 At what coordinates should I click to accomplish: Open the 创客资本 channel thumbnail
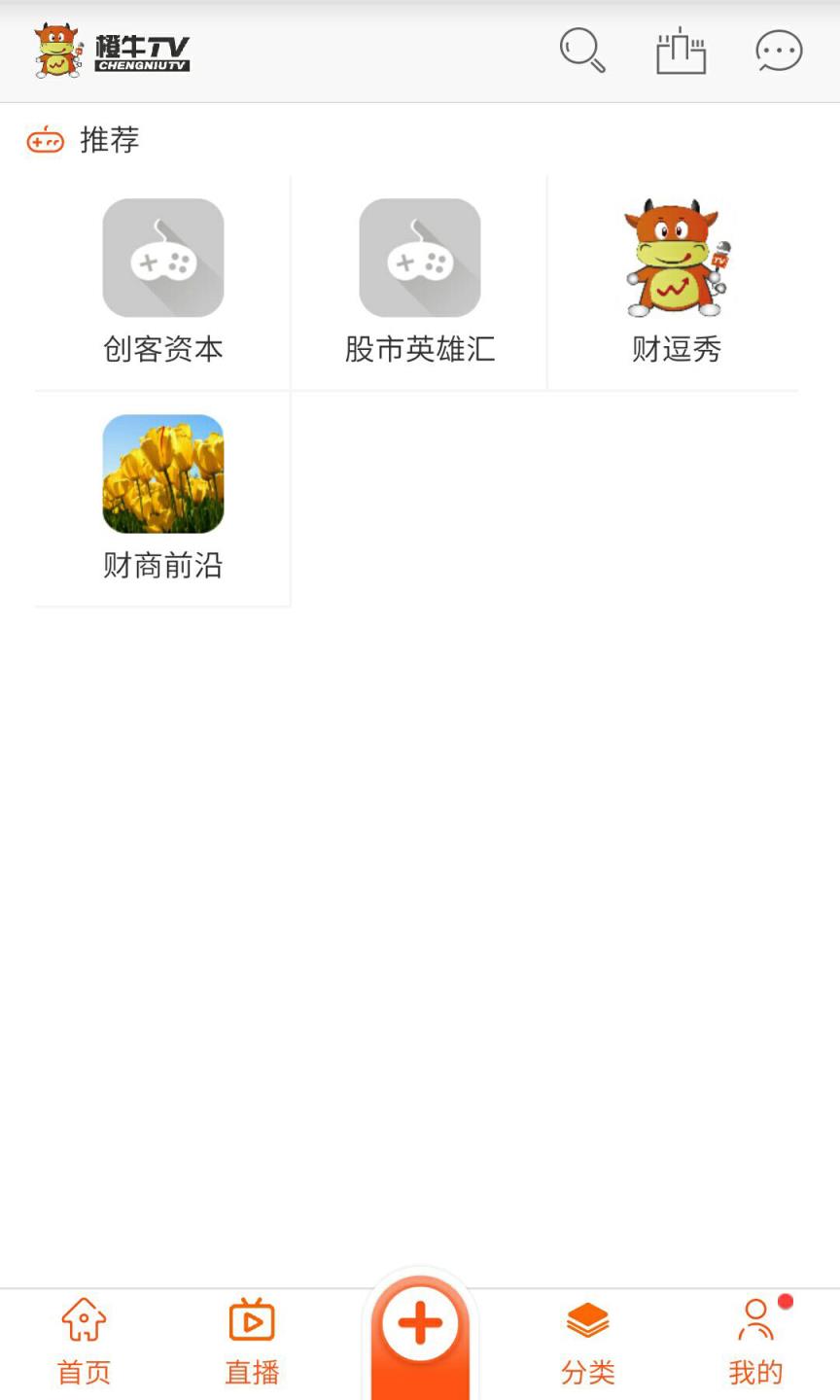[x=162, y=257]
